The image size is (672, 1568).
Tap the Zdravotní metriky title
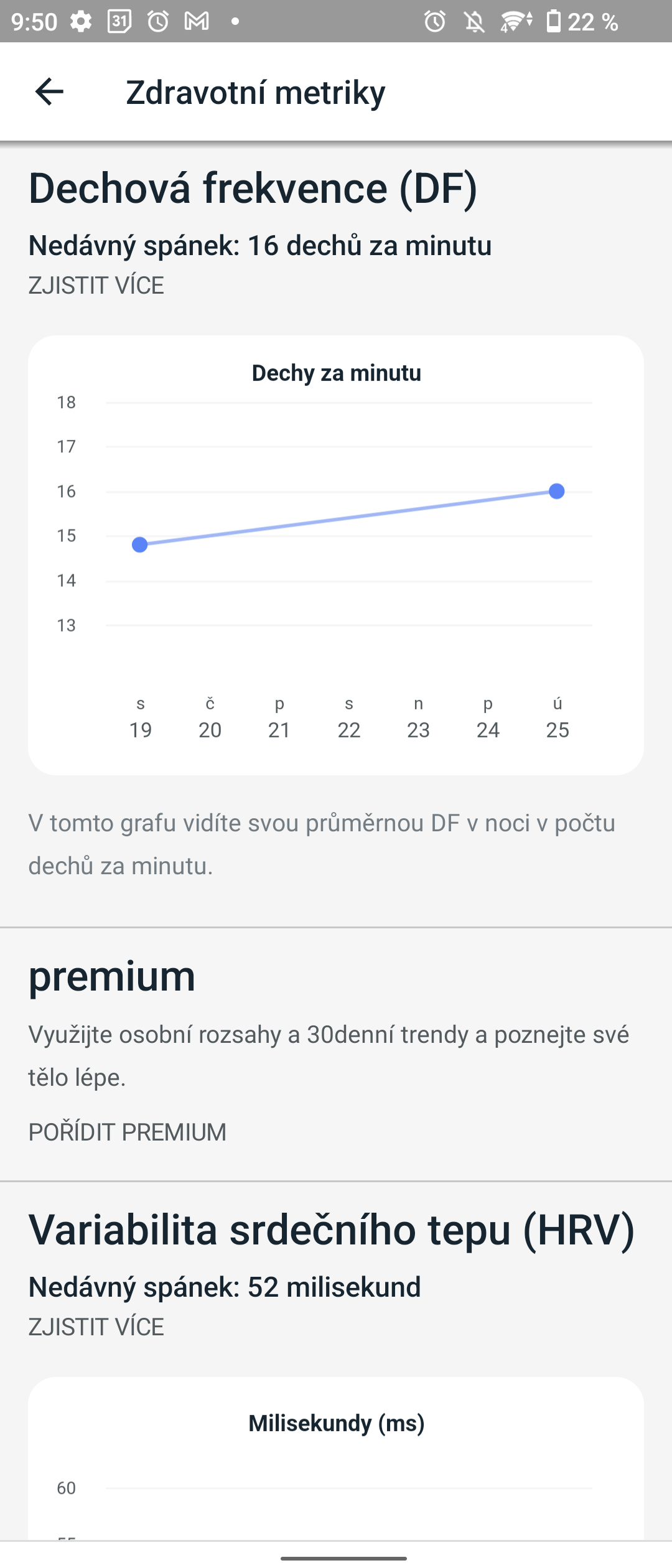tap(254, 91)
